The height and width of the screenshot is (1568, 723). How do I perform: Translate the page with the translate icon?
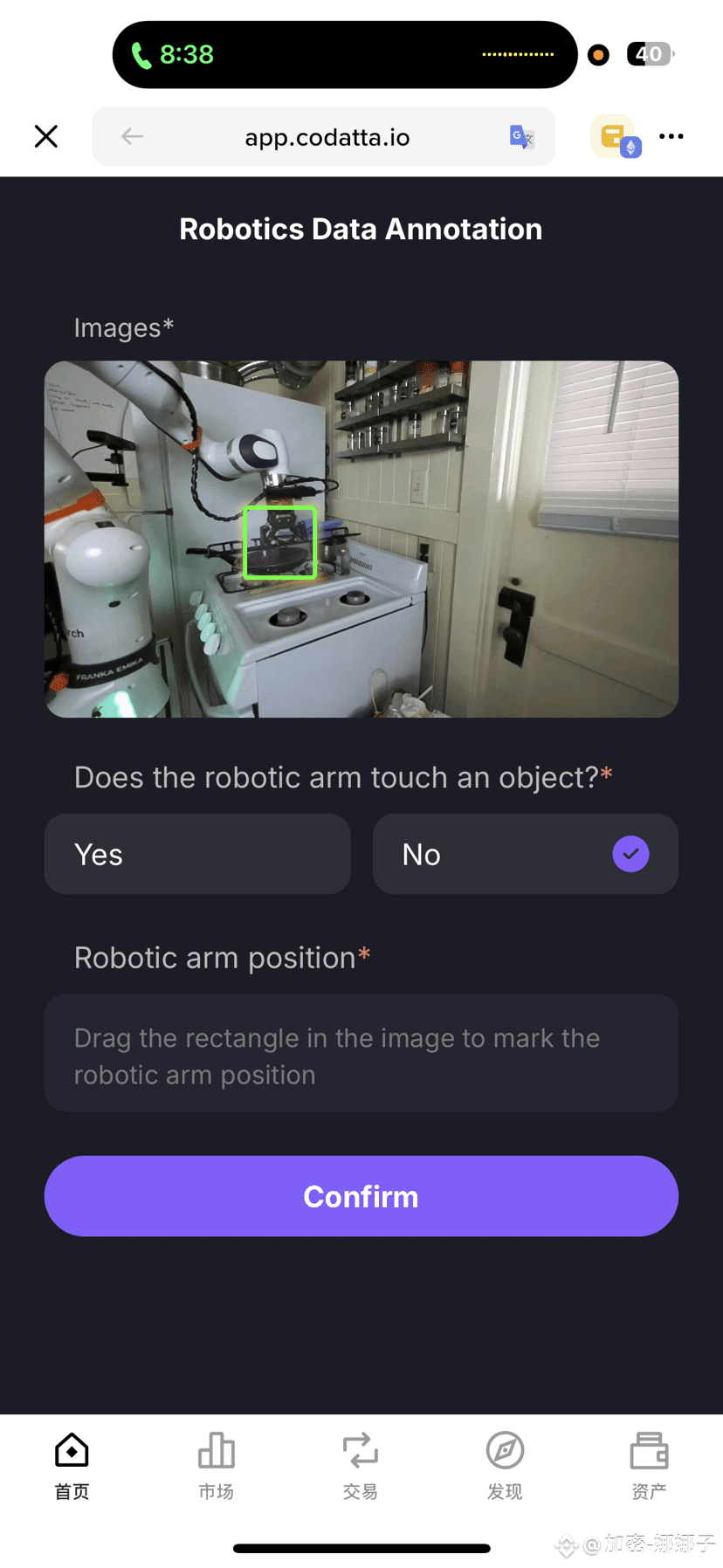coord(522,136)
